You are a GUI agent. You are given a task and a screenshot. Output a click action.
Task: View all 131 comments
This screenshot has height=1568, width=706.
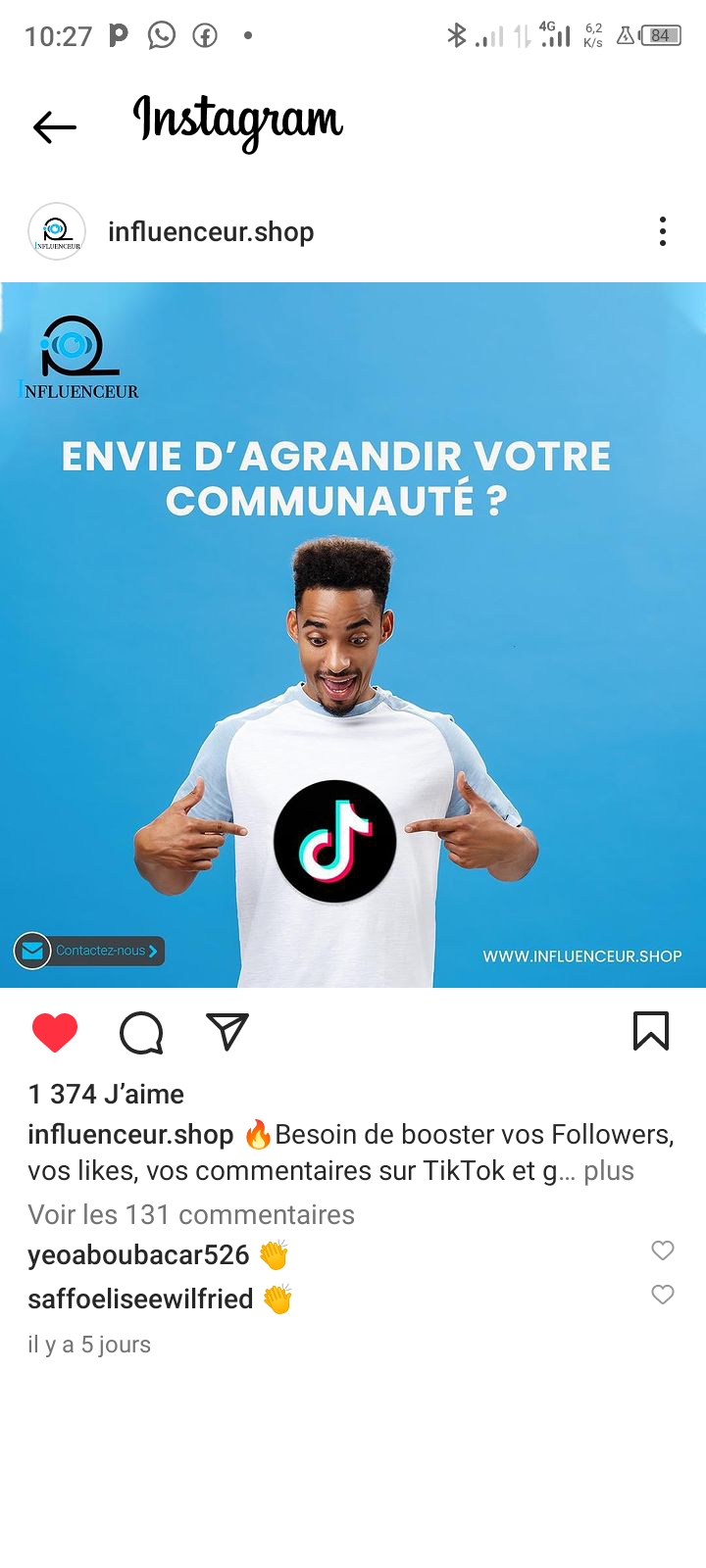coord(191,1214)
